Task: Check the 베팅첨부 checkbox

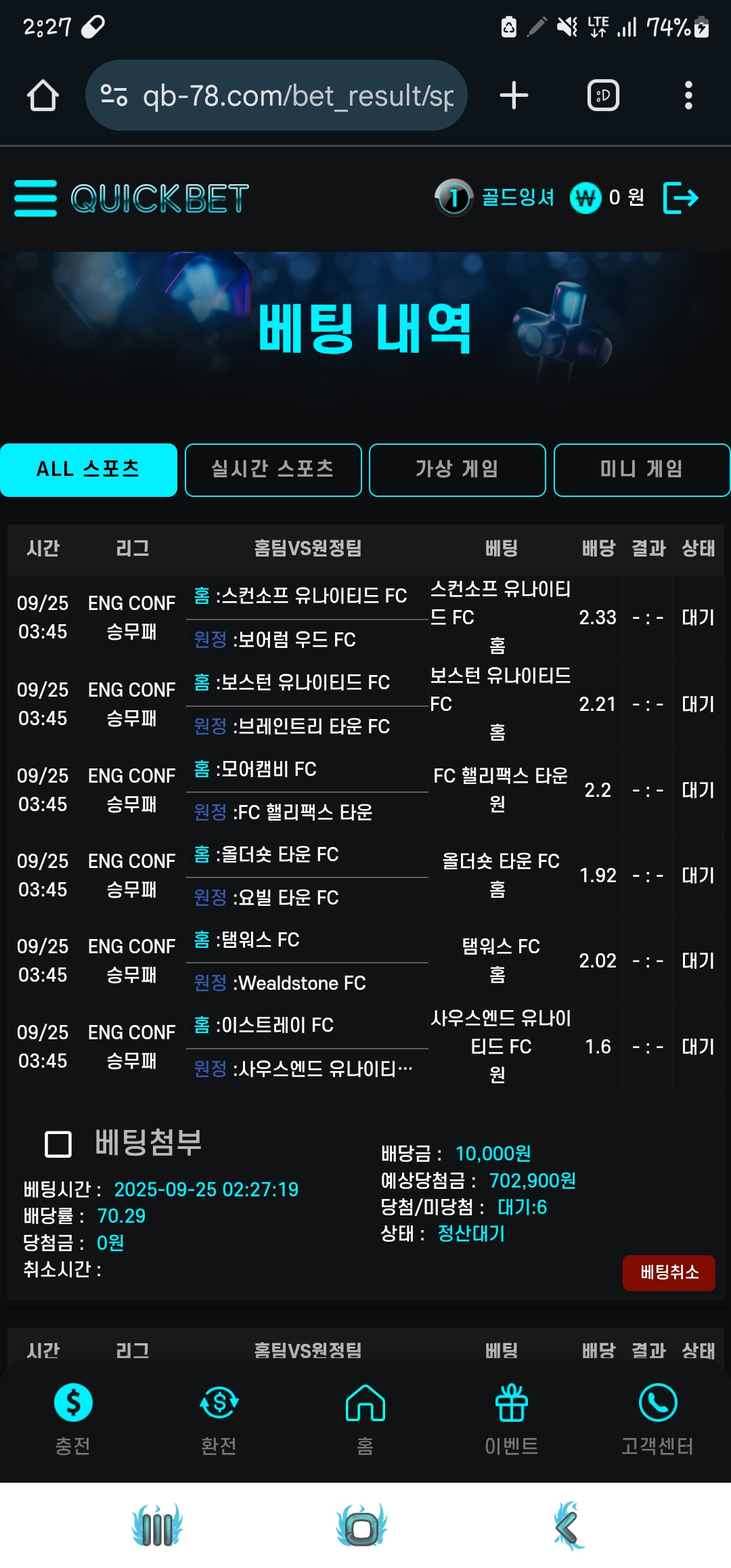Action: (58, 1144)
